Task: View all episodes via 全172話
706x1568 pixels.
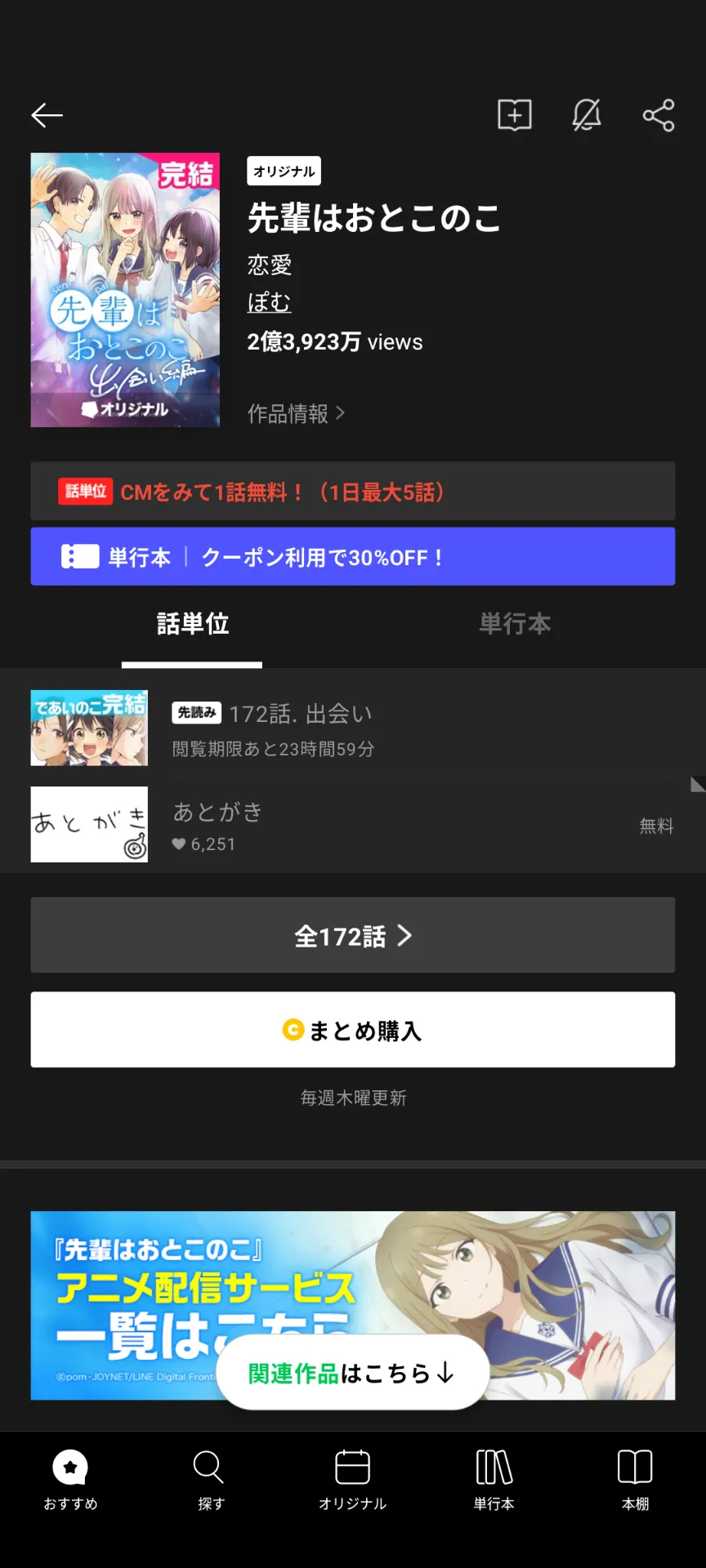Action: 353,935
